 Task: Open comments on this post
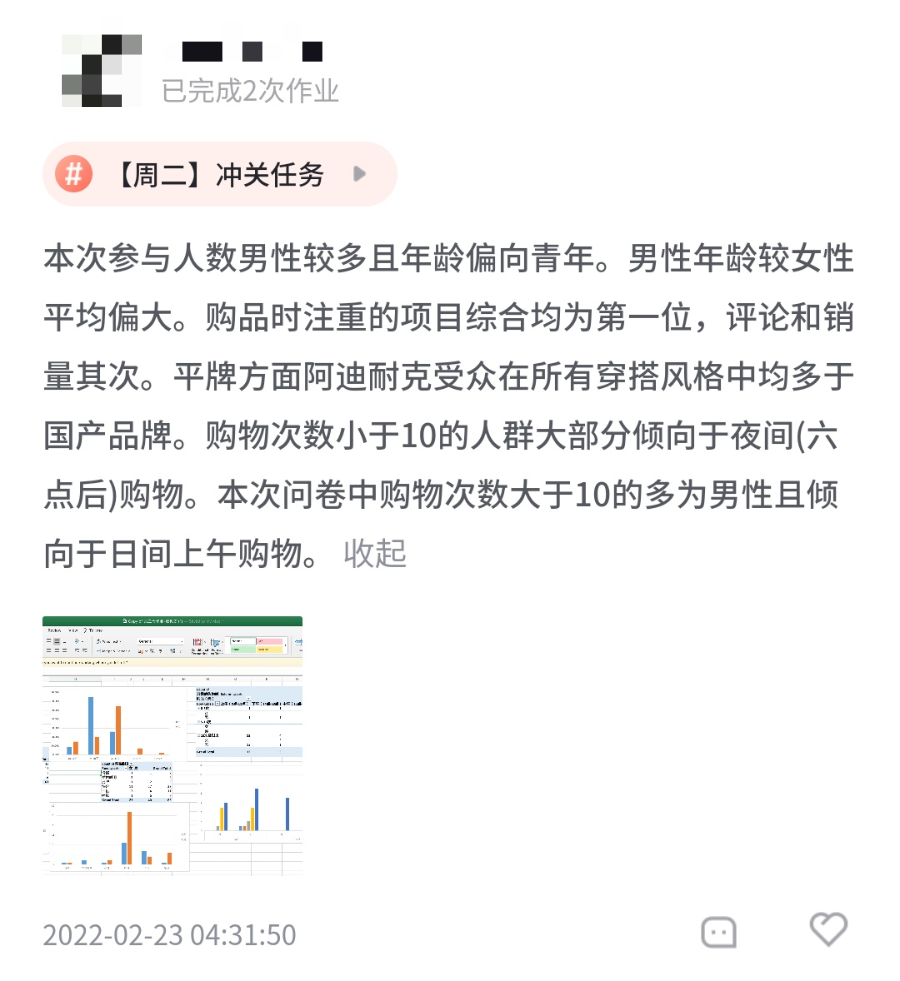(x=718, y=932)
